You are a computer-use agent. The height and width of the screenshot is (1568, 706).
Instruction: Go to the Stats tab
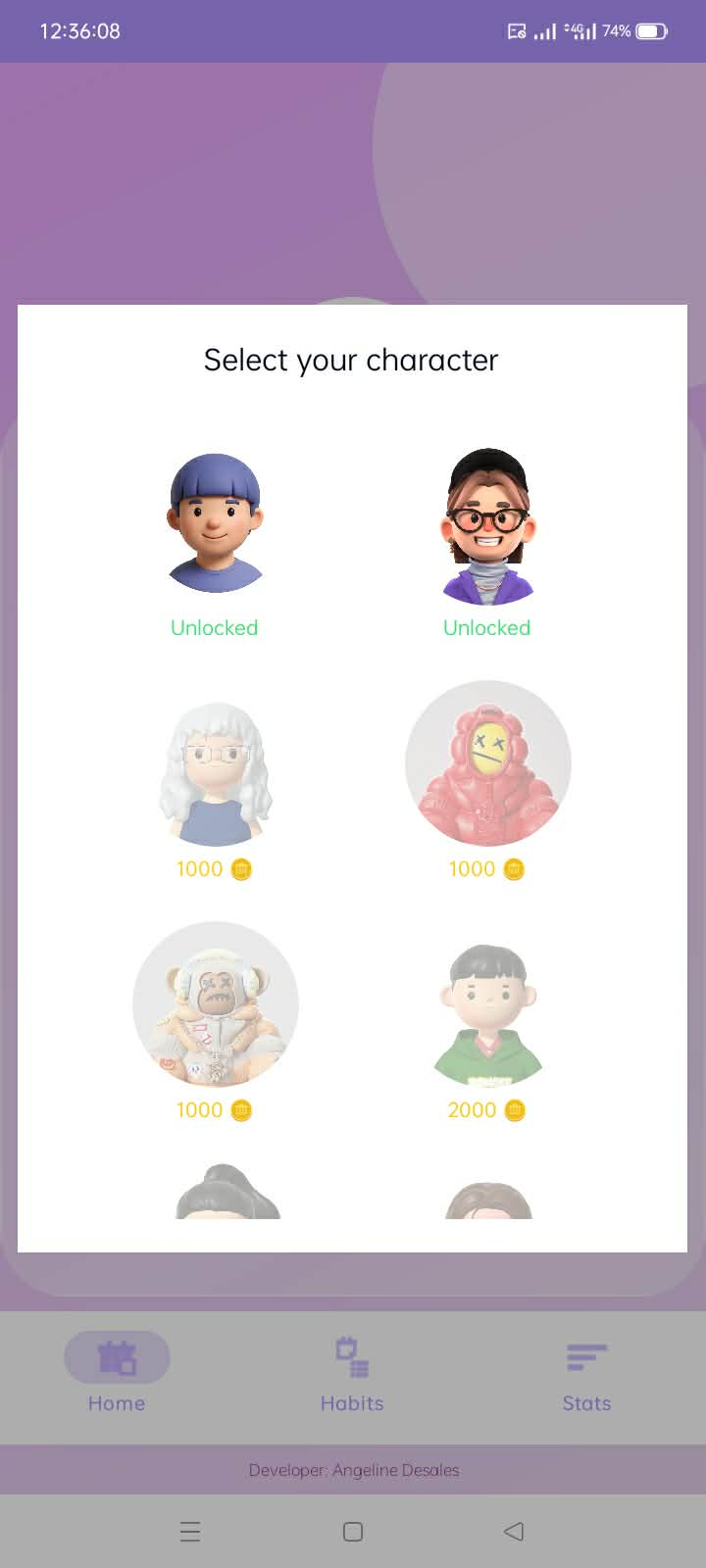[586, 1374]
